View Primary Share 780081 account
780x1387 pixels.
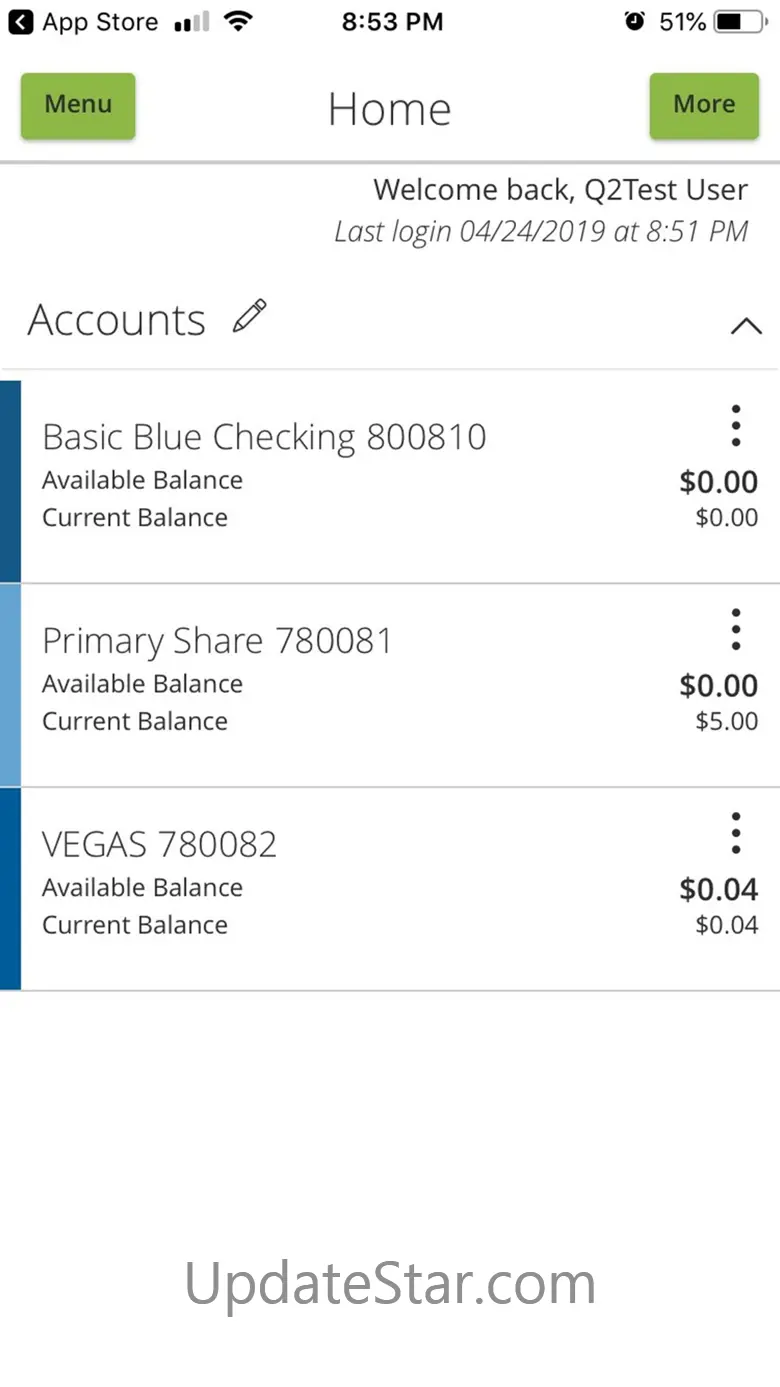390,685
